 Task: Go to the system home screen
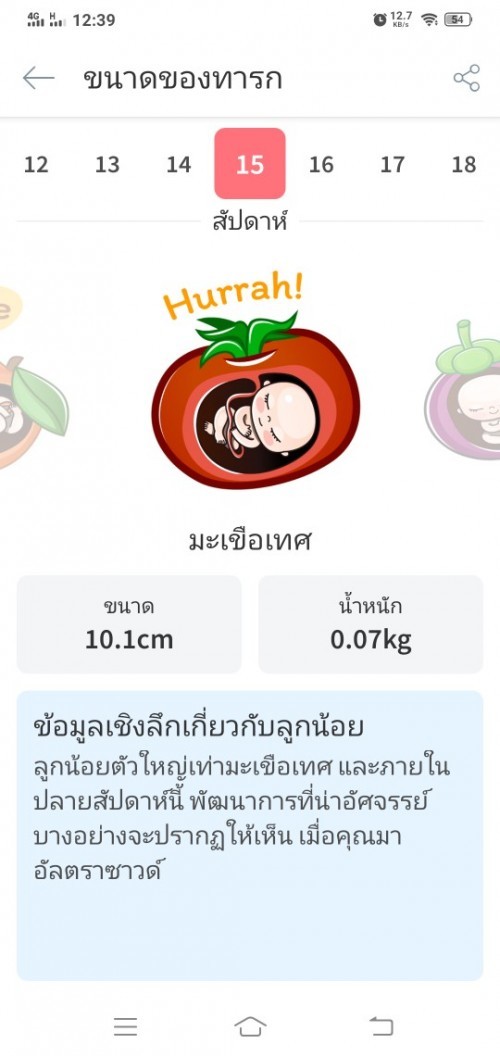[250, 1026]
